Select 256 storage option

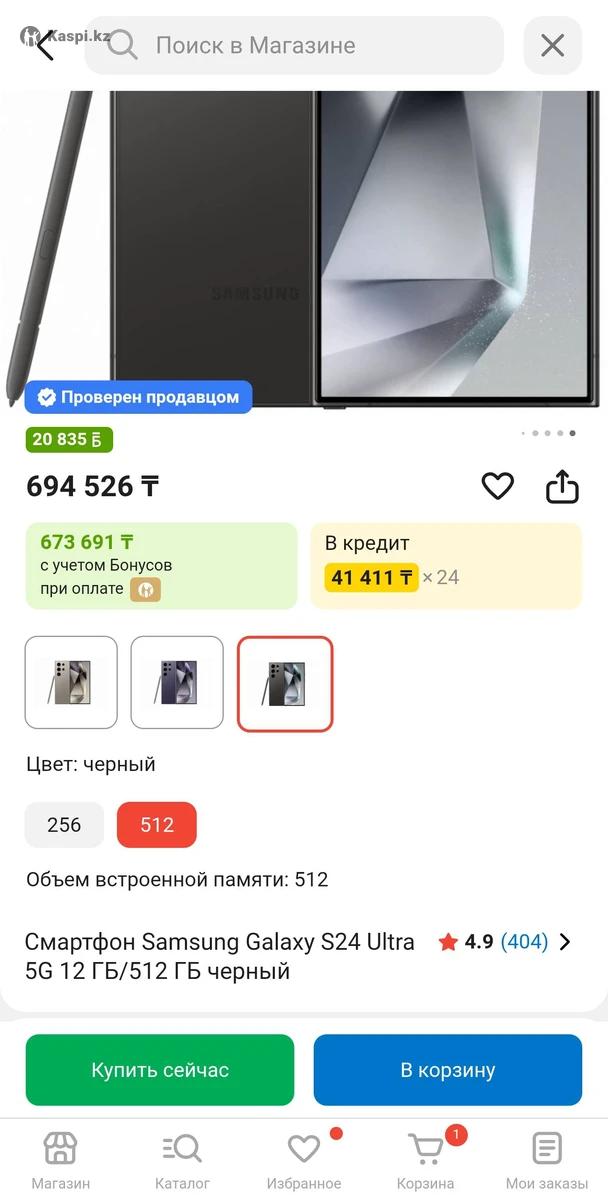[64, 825]
